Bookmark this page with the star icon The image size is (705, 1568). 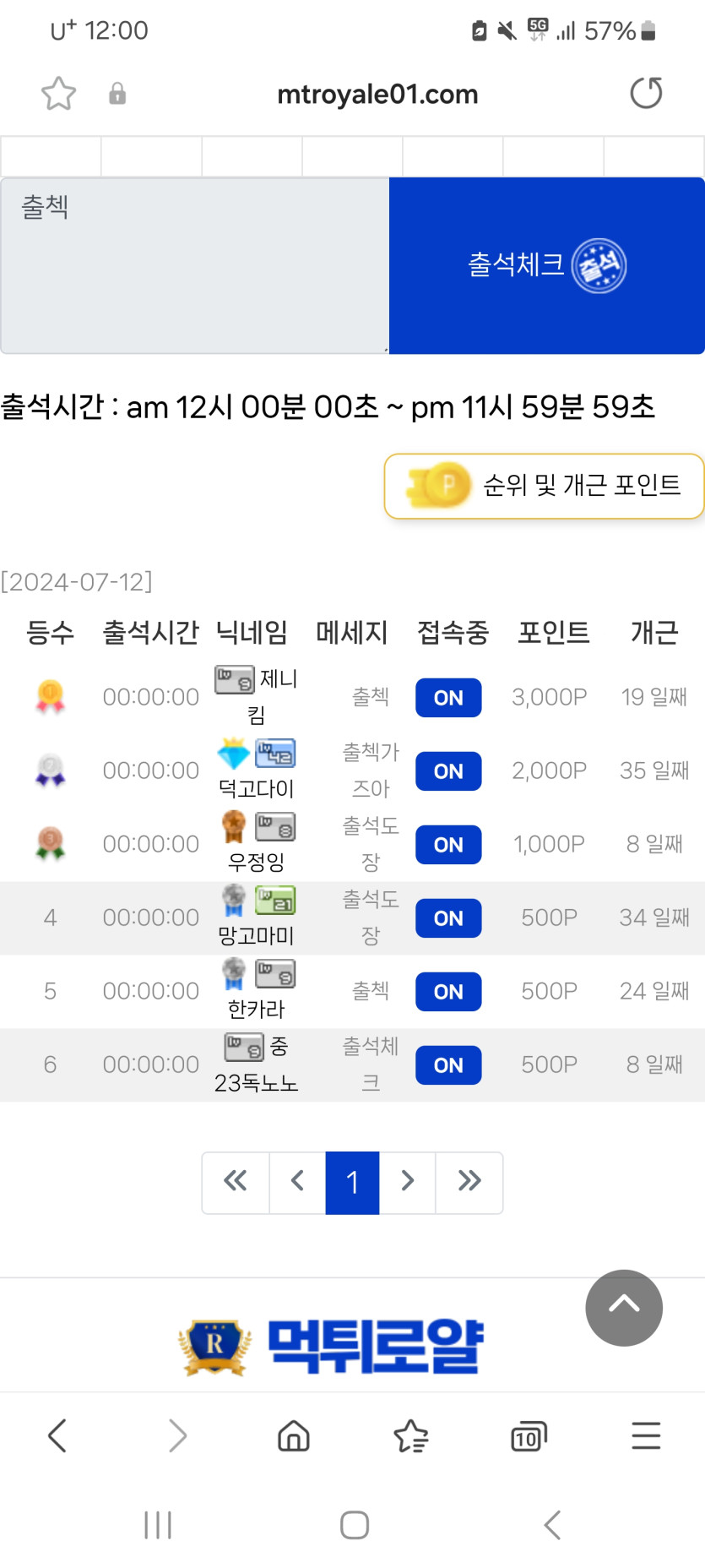click(x=58, y=94)
